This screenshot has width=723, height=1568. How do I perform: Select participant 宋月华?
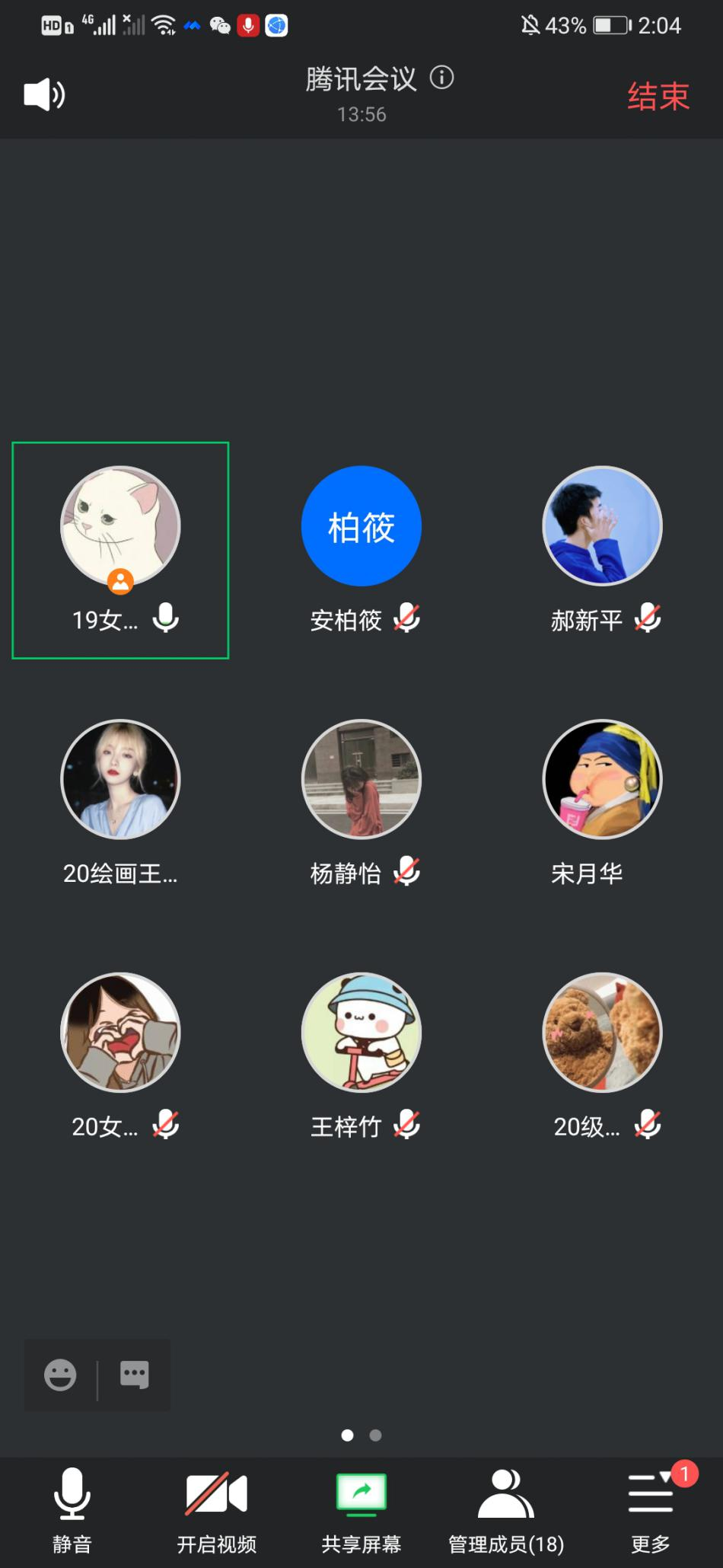602,779
